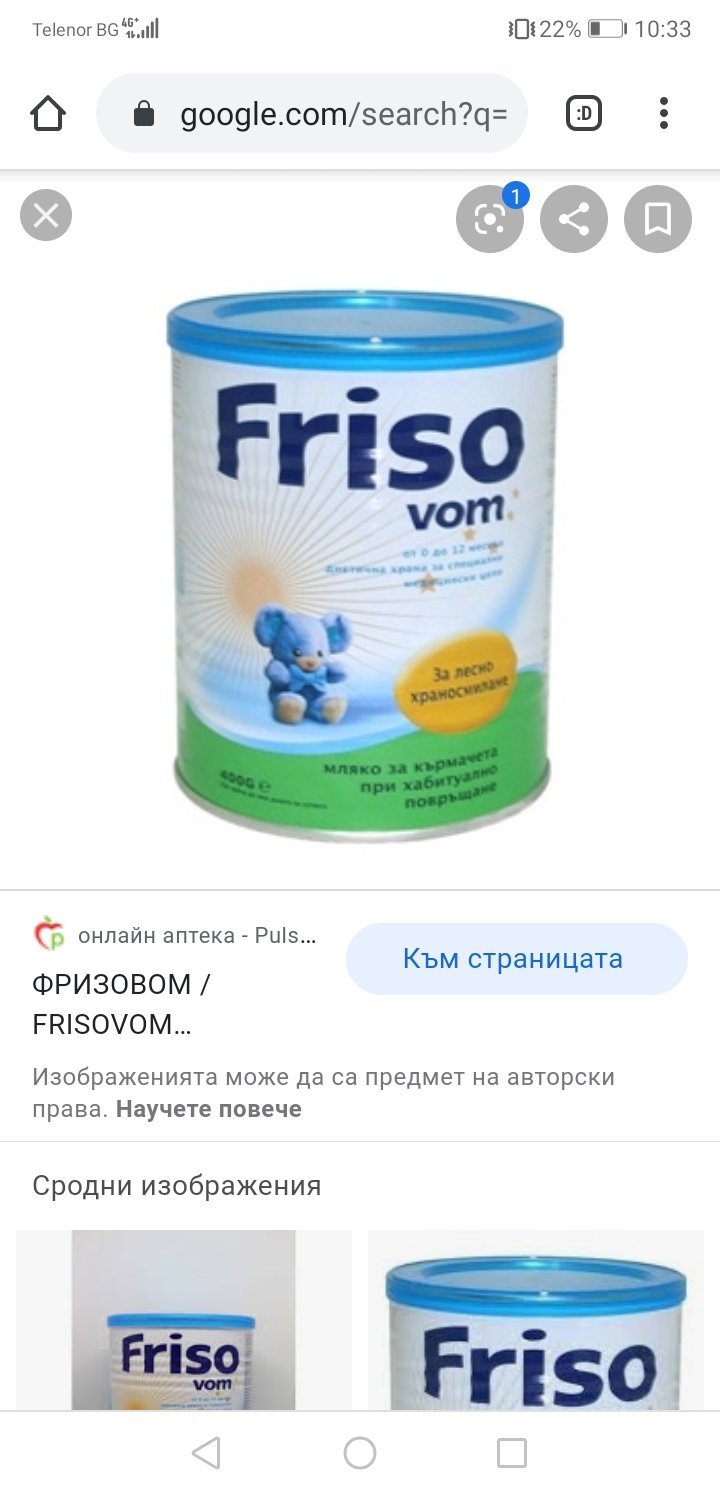
Task: Close the image preview
Action: [46, 215]
